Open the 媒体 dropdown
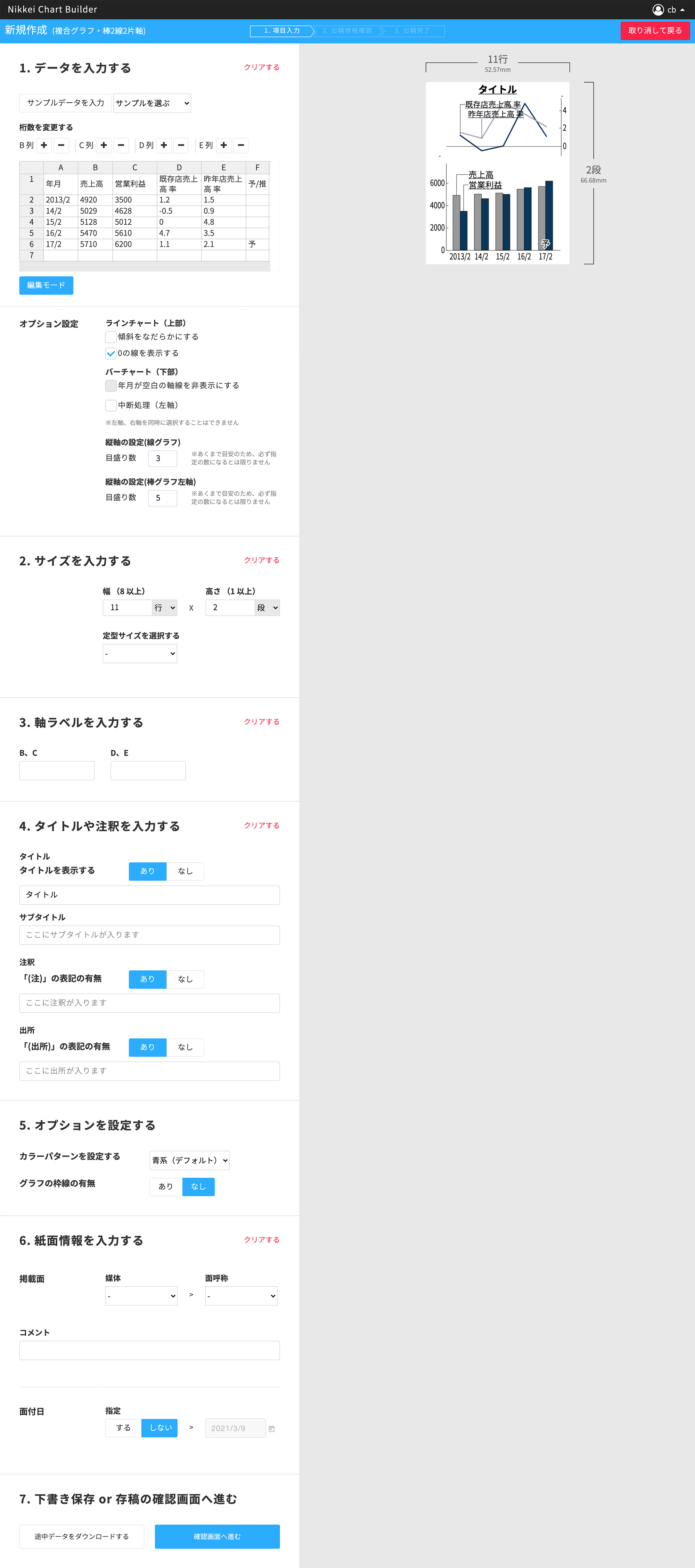 pos(141,1296)
